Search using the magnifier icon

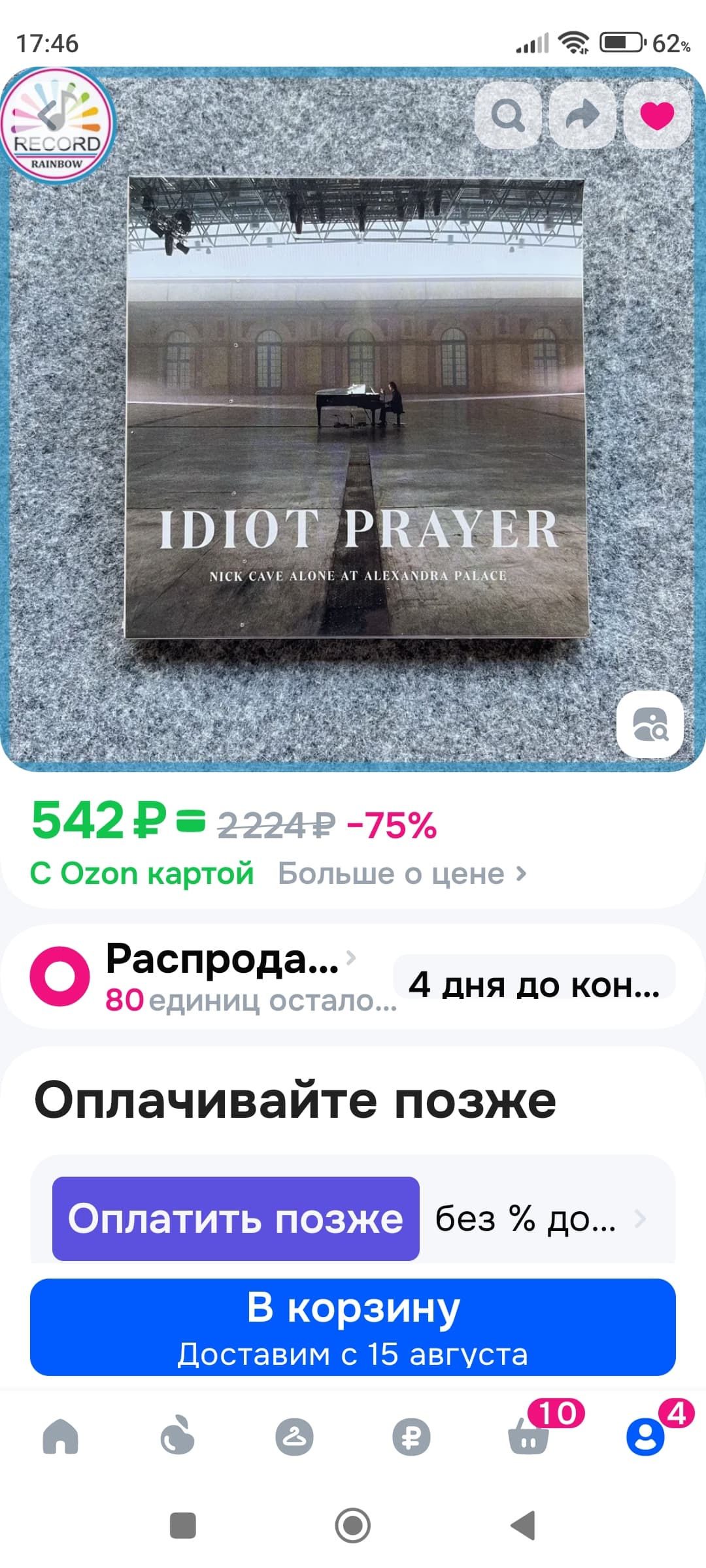[x=508, y=116]
